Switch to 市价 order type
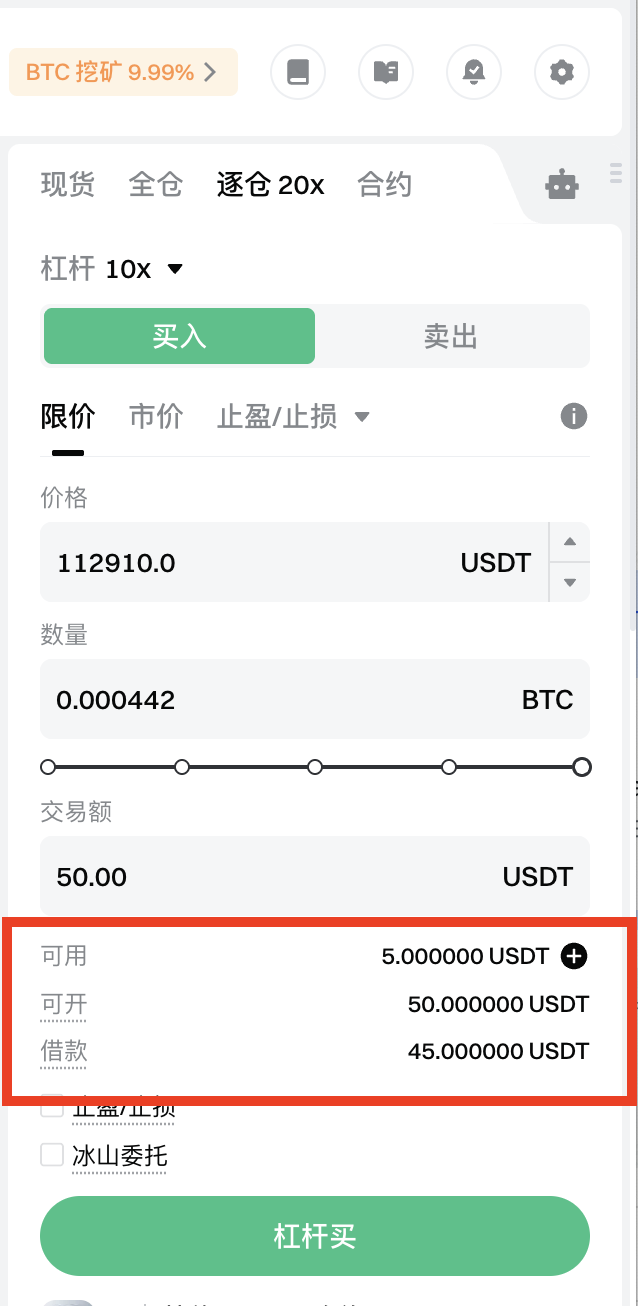This screenshot has width=638, height=1306. 156,416
